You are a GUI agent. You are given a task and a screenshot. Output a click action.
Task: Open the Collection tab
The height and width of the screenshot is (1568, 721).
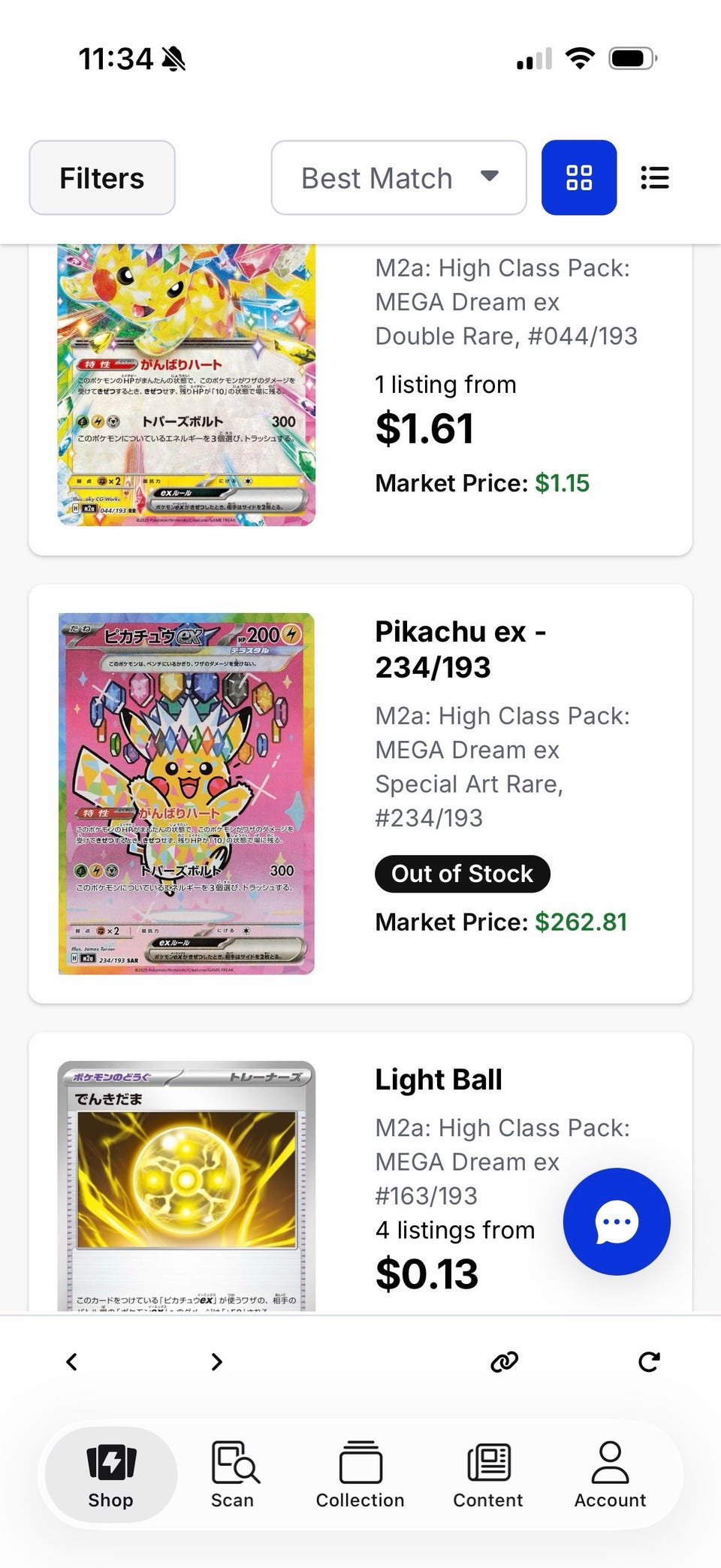tap(360, 1475)
